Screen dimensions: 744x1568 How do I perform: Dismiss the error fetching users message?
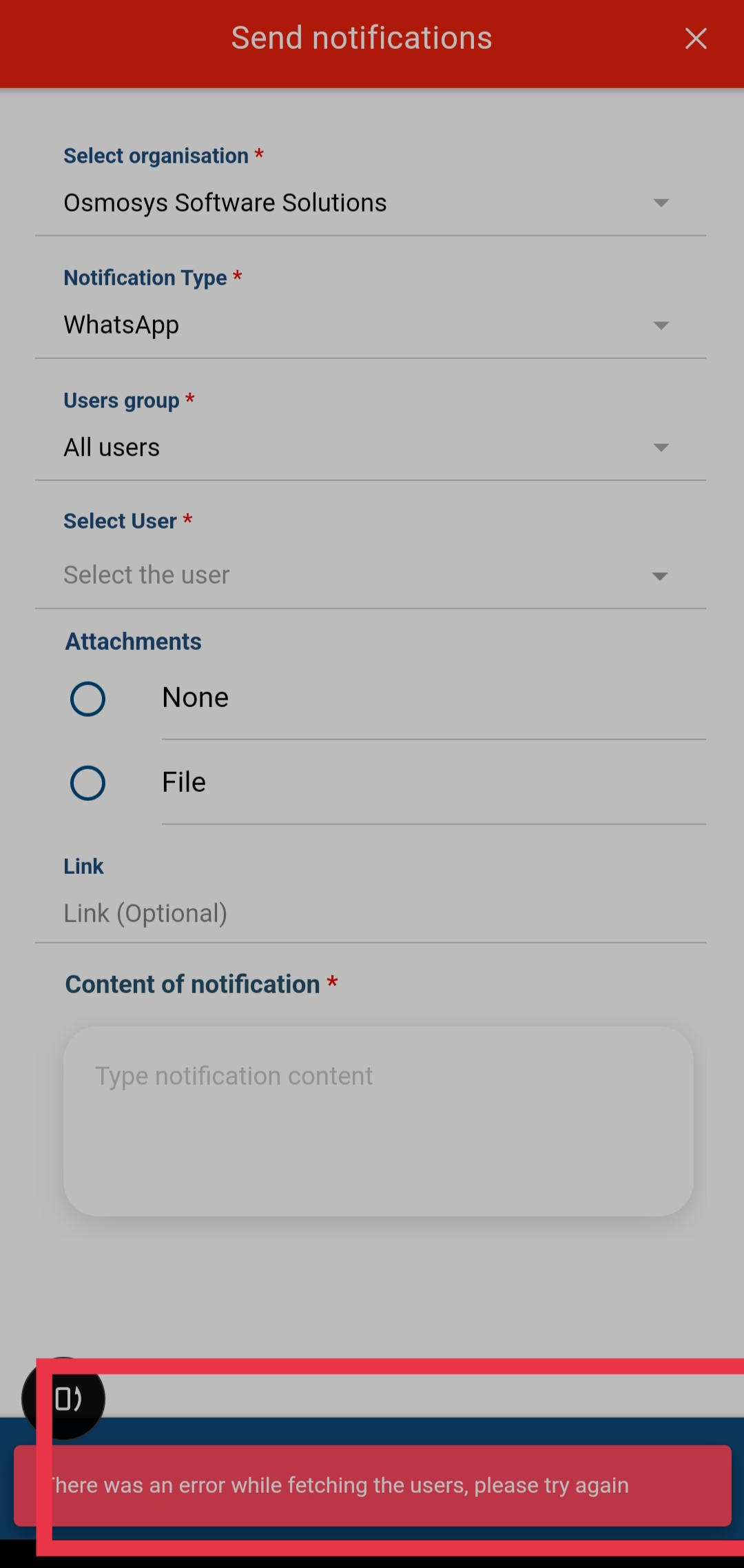pos(372,1485)
